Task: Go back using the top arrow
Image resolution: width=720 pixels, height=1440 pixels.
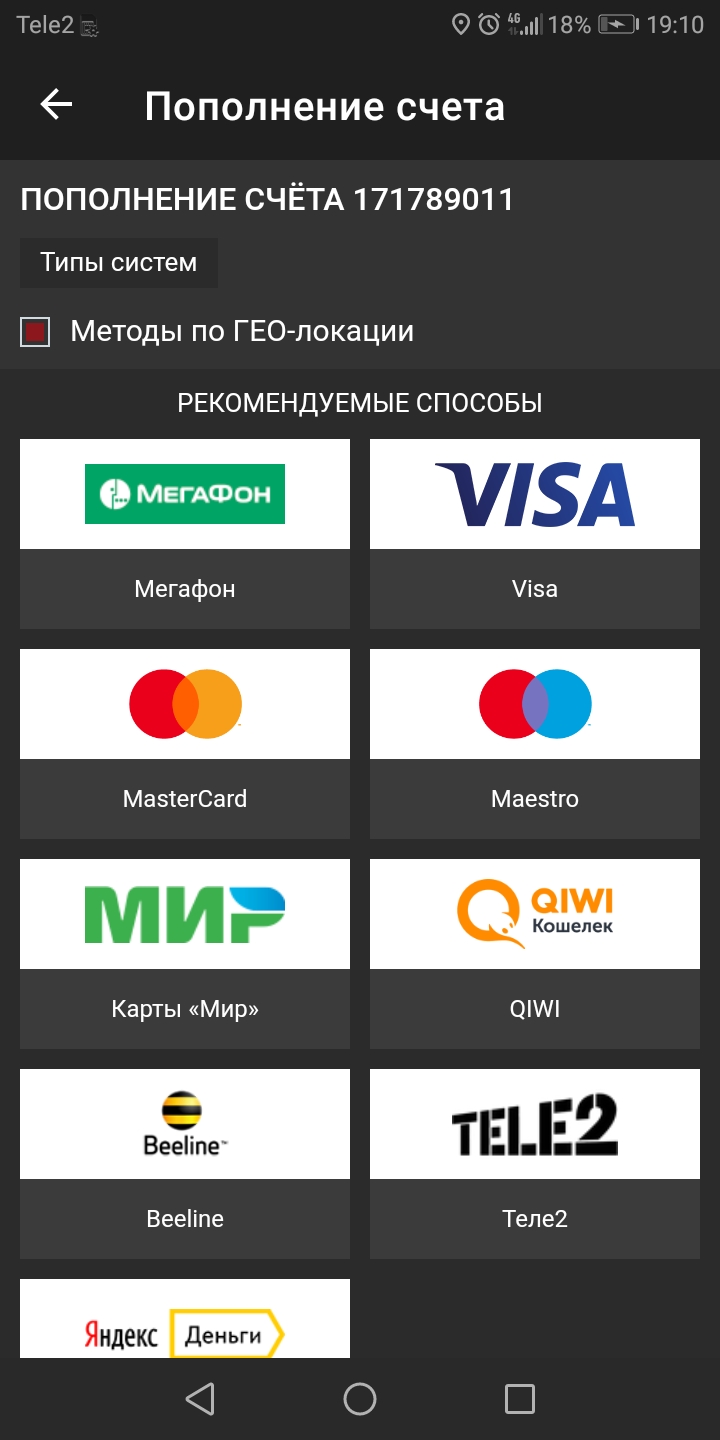Action: click(x=56, y=105)
